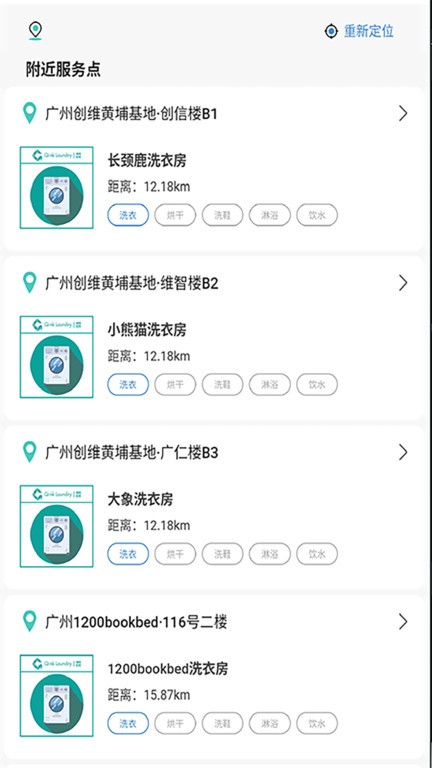Select 洗衣 chip under 长颈鹿洗衣房
432x768 pixels.
(x=128, y=215)
